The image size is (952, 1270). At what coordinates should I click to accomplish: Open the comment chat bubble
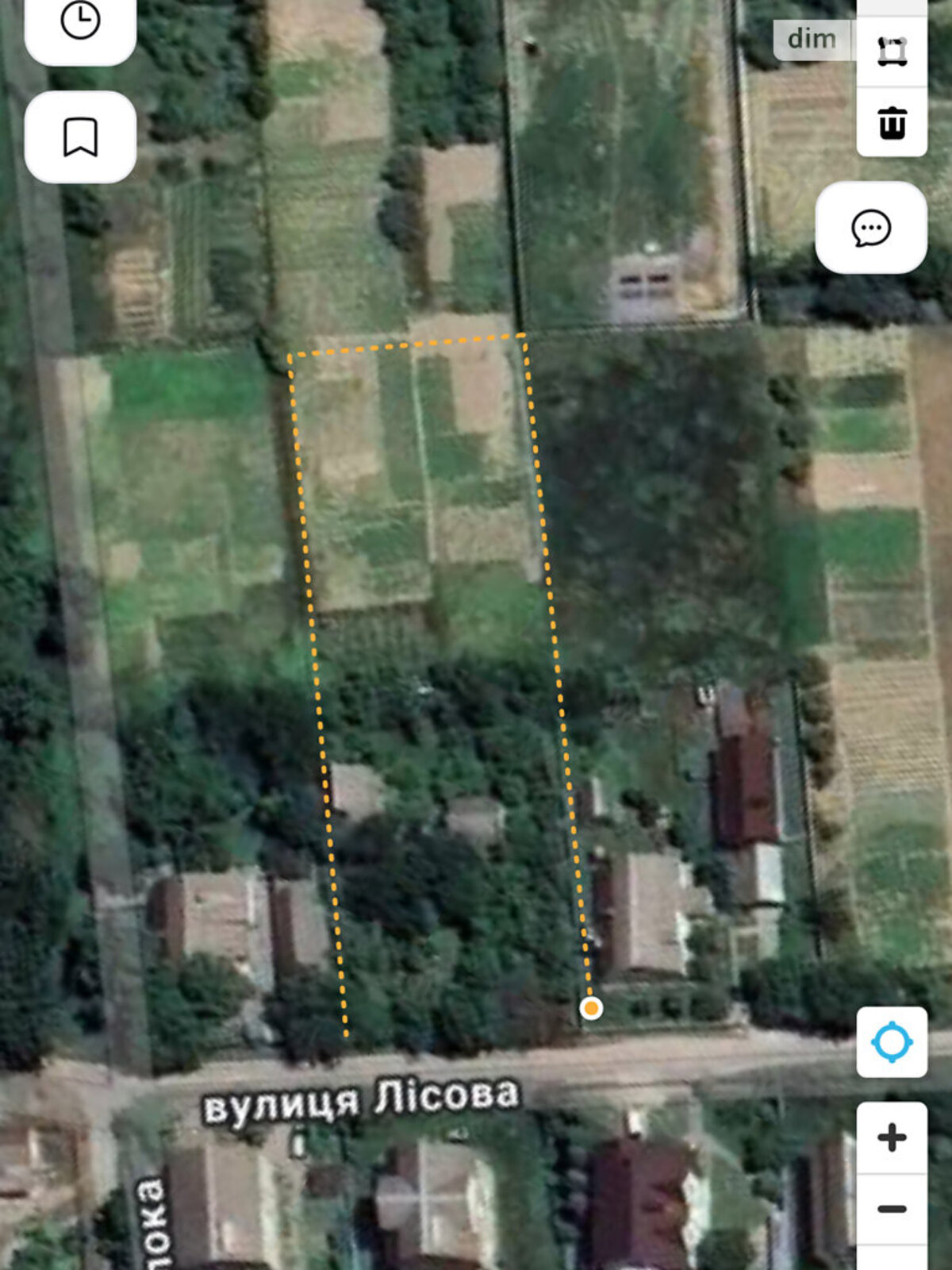click(871, 228)
